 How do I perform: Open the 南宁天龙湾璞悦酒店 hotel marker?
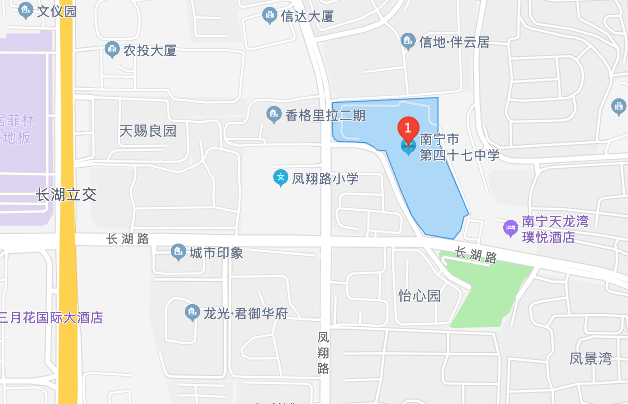pos(510,230)
